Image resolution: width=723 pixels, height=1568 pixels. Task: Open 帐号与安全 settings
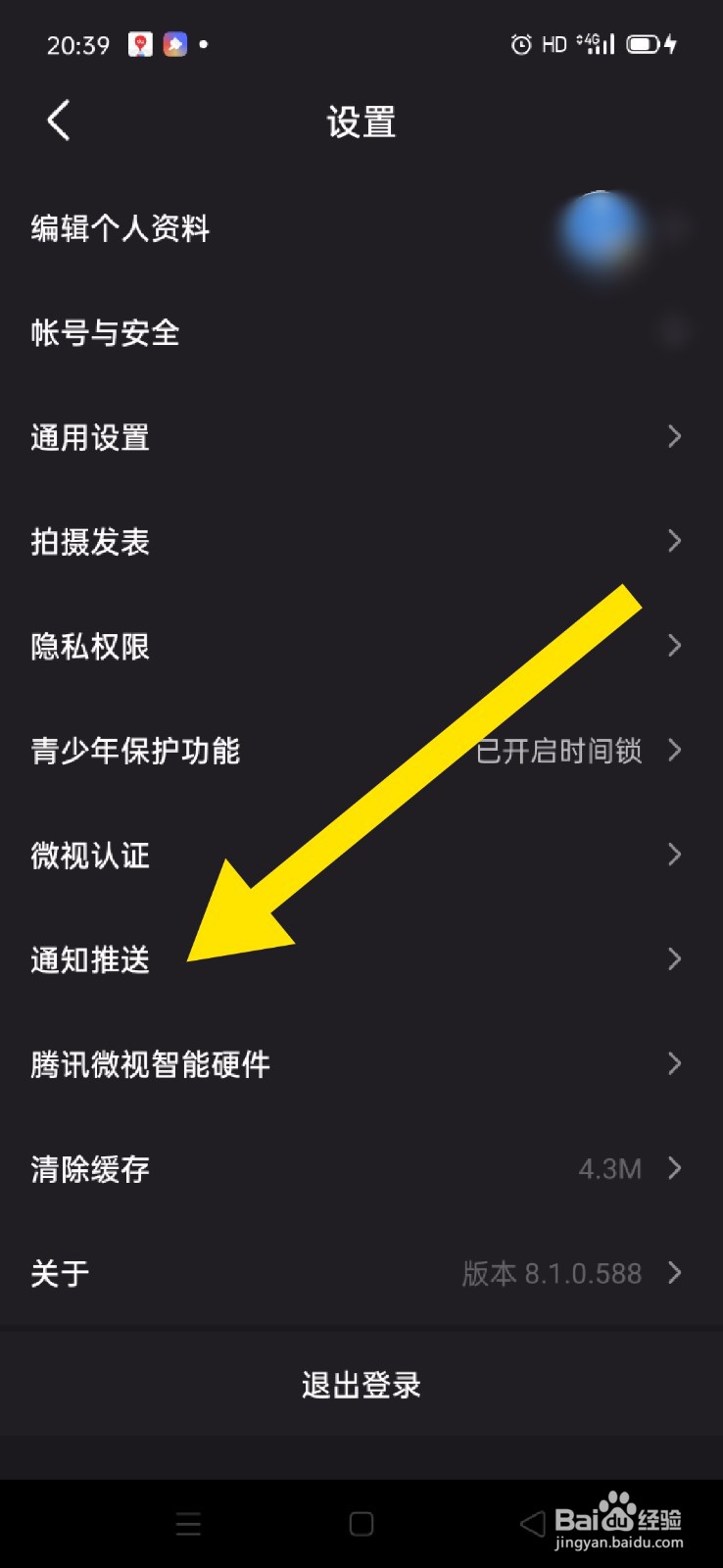[105, 333]
